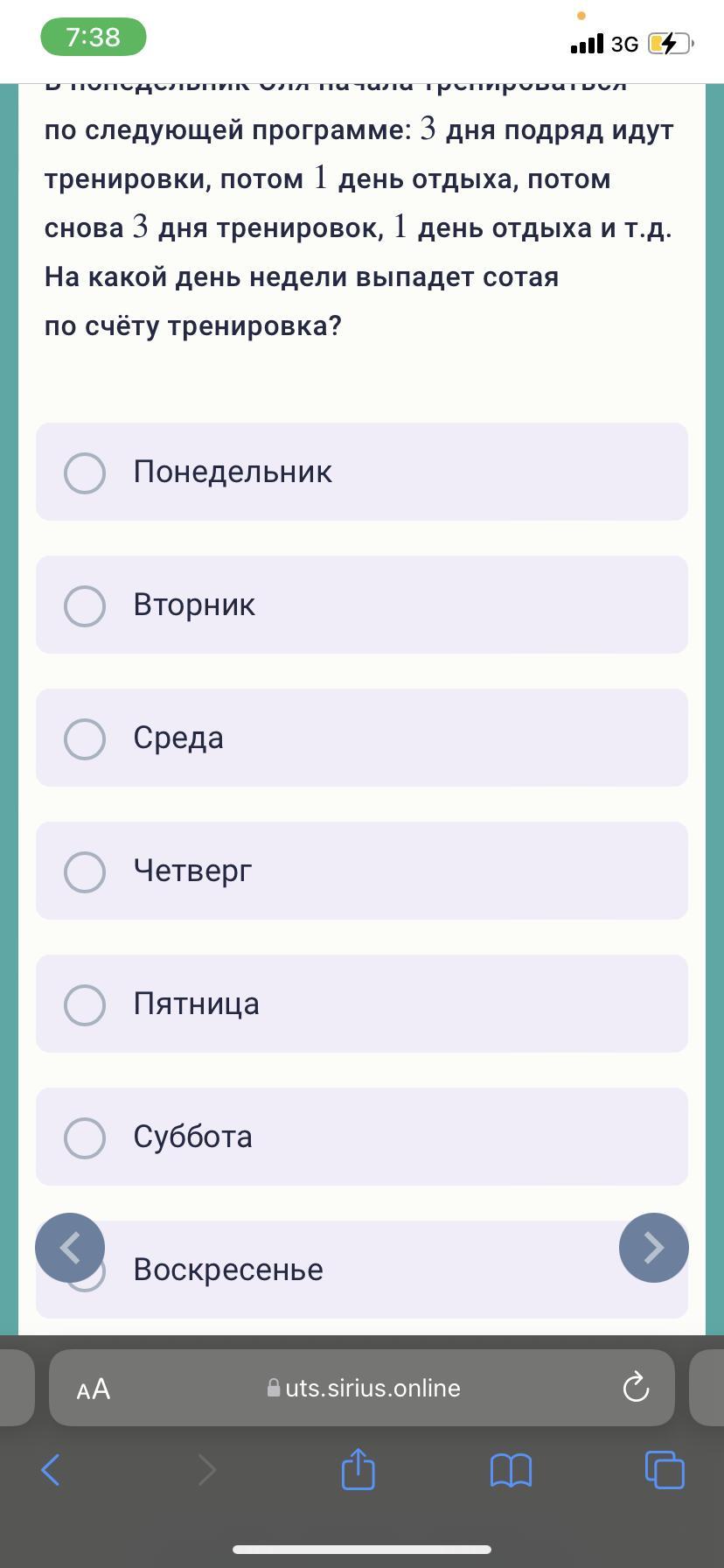Go to the next question arrow
Screen dimensions: 724x1568
[653, 1248]
